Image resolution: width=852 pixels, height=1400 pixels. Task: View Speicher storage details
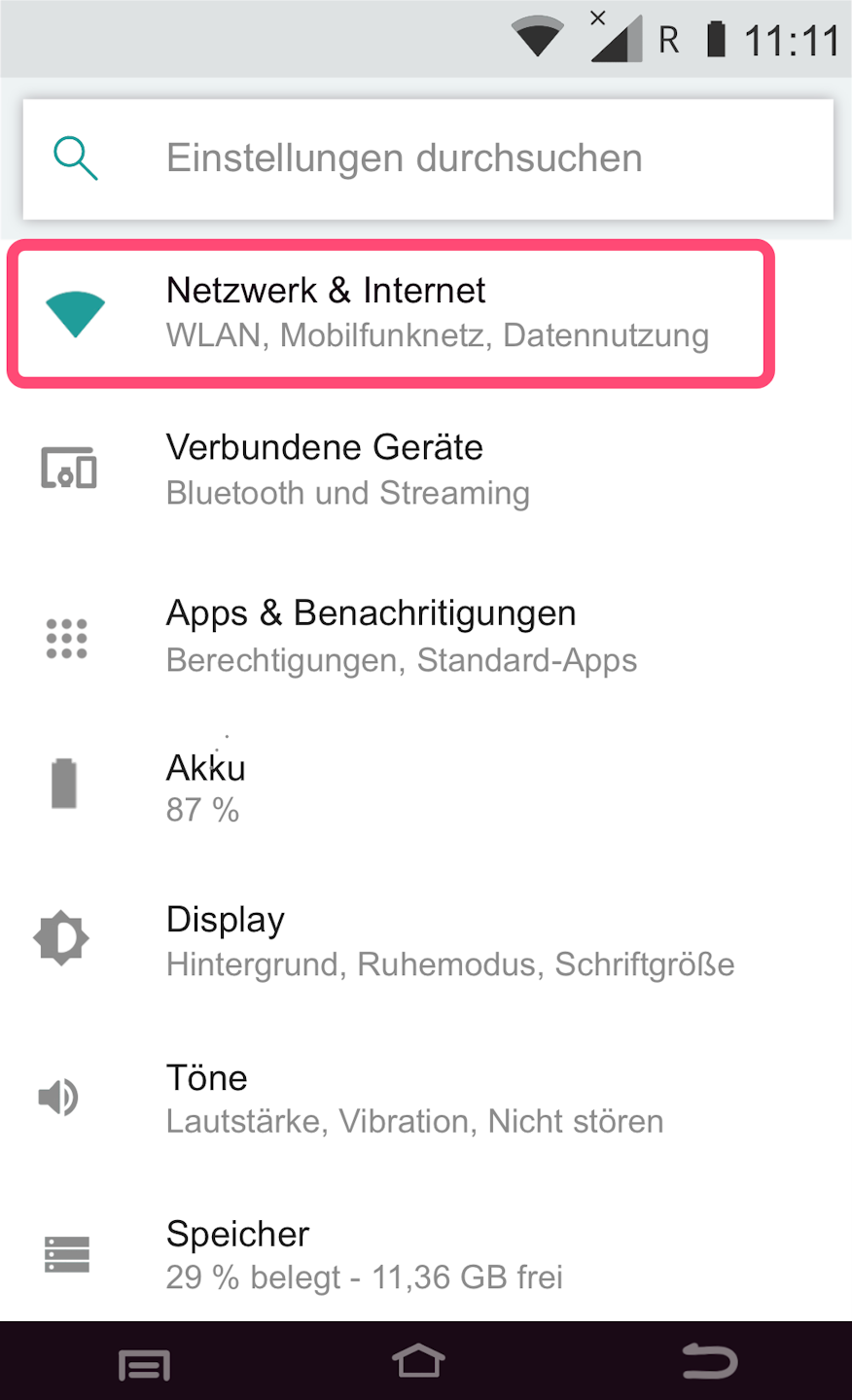click(x=426, y=1254)
